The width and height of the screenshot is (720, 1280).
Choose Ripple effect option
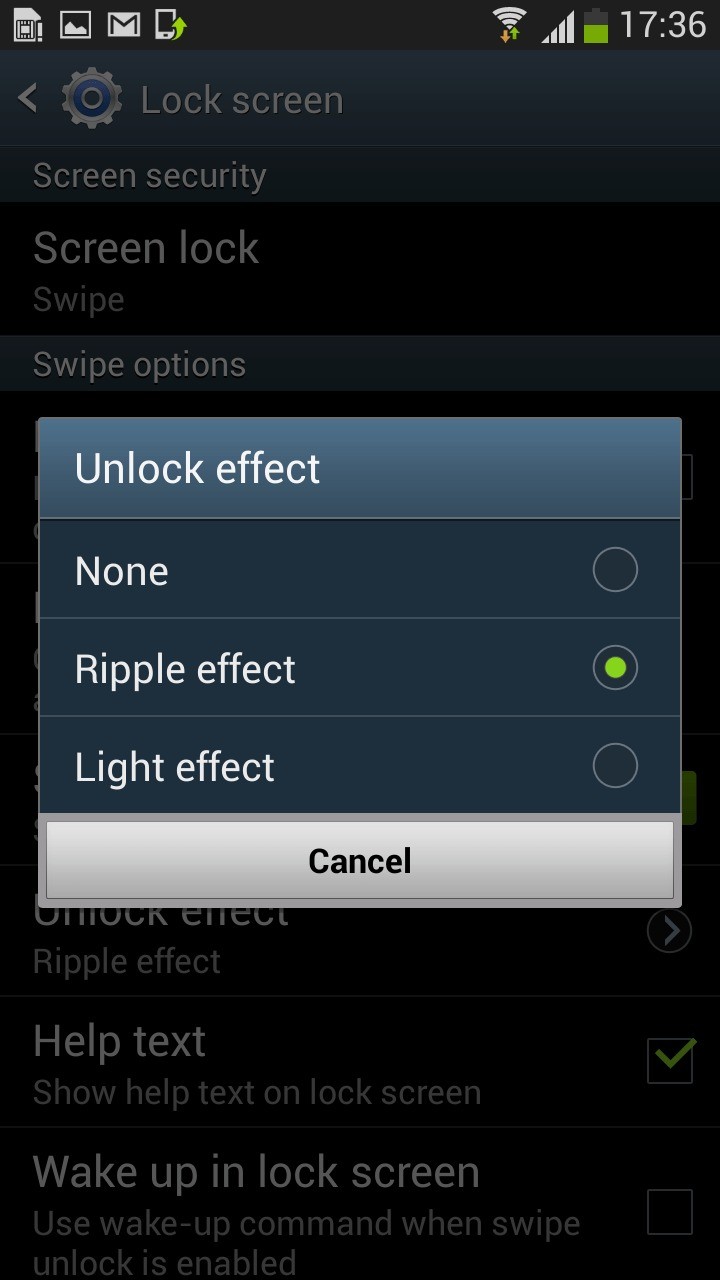(x=359, y=668)
